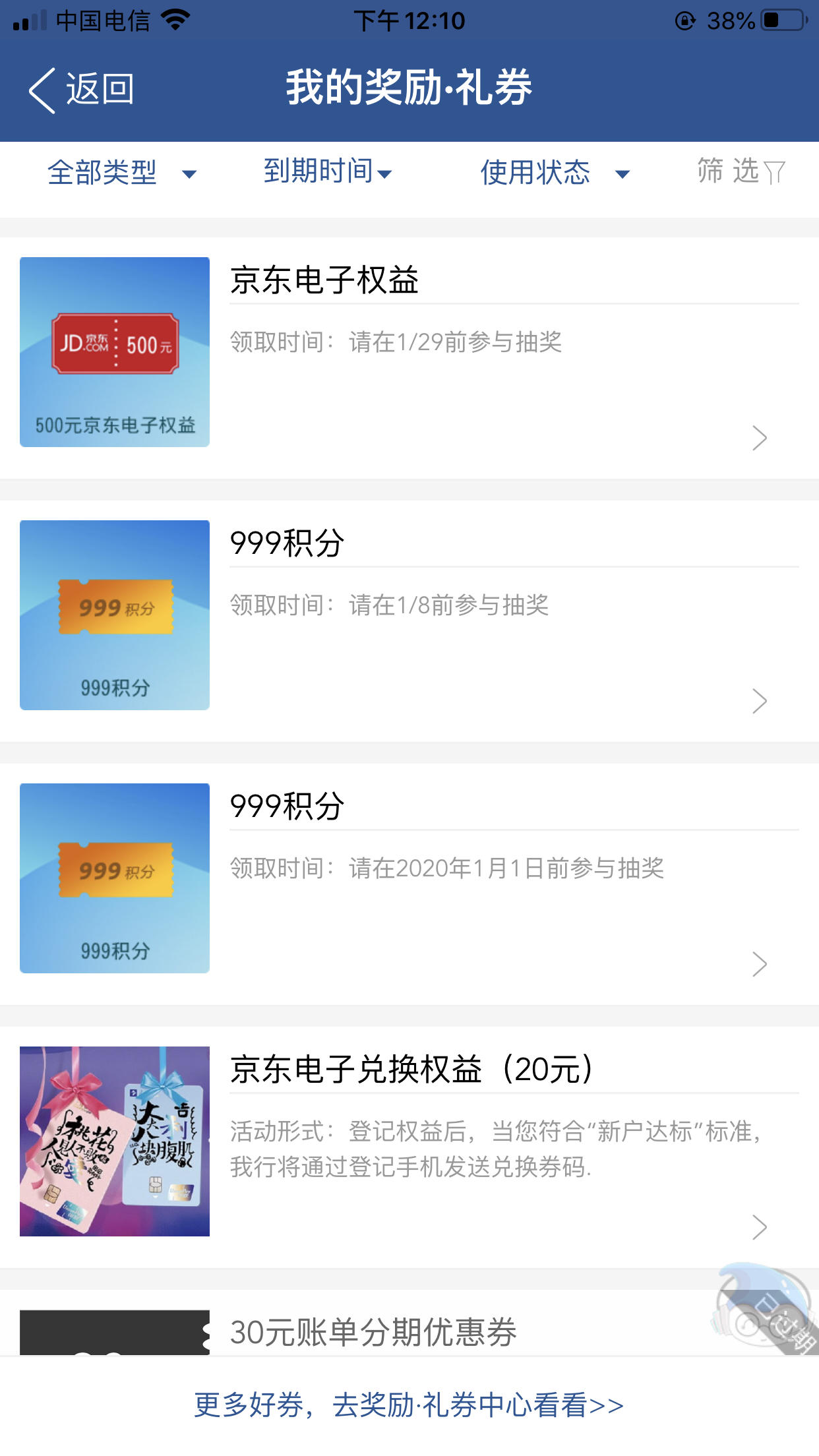The image size is (819, 1456).
Task: Open 京东电子兑换权益（20元） details
Action: tap(409, 1147)
